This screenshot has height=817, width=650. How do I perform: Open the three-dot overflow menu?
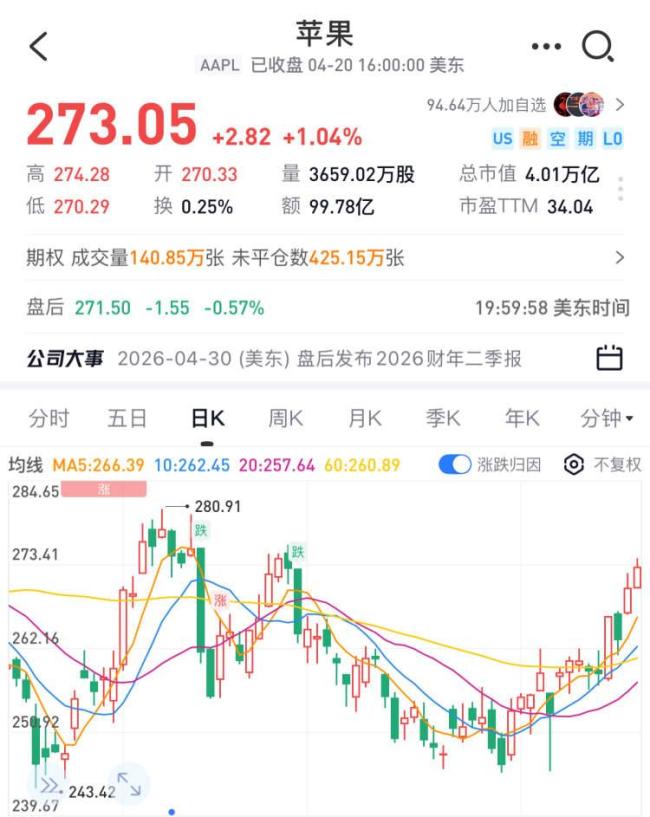(546, 46)
